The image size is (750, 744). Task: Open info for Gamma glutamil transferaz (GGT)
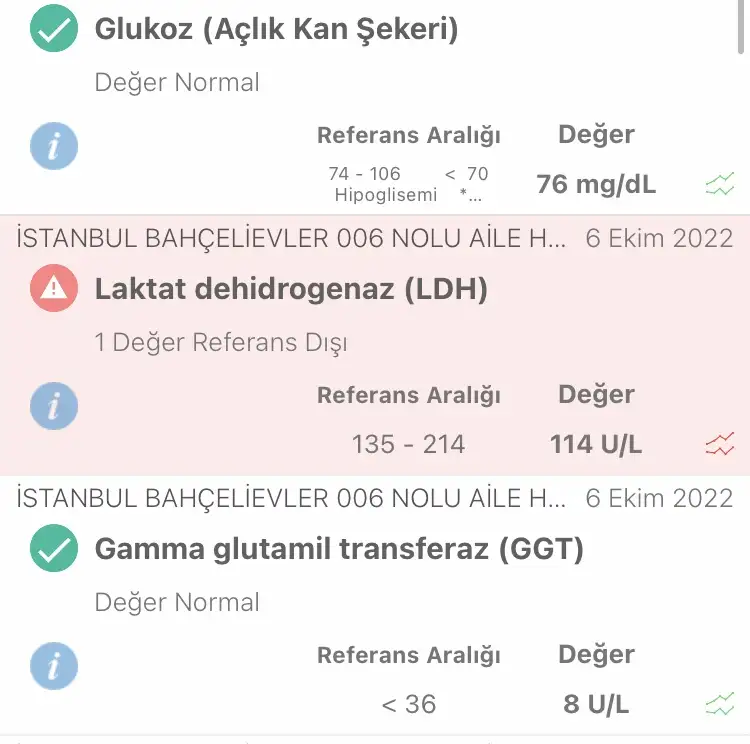(54, 667)
